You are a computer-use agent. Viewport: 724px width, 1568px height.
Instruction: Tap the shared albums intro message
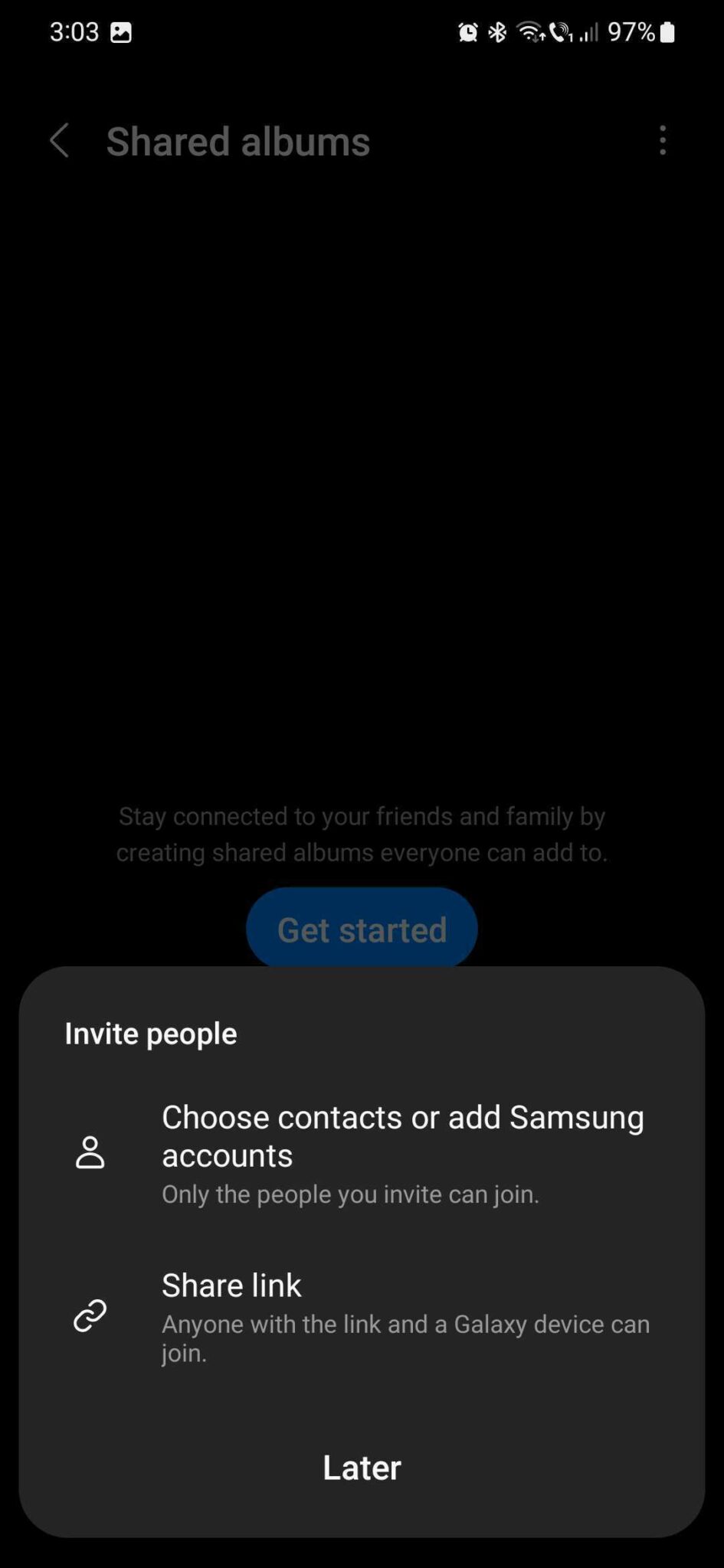point(362,834)
